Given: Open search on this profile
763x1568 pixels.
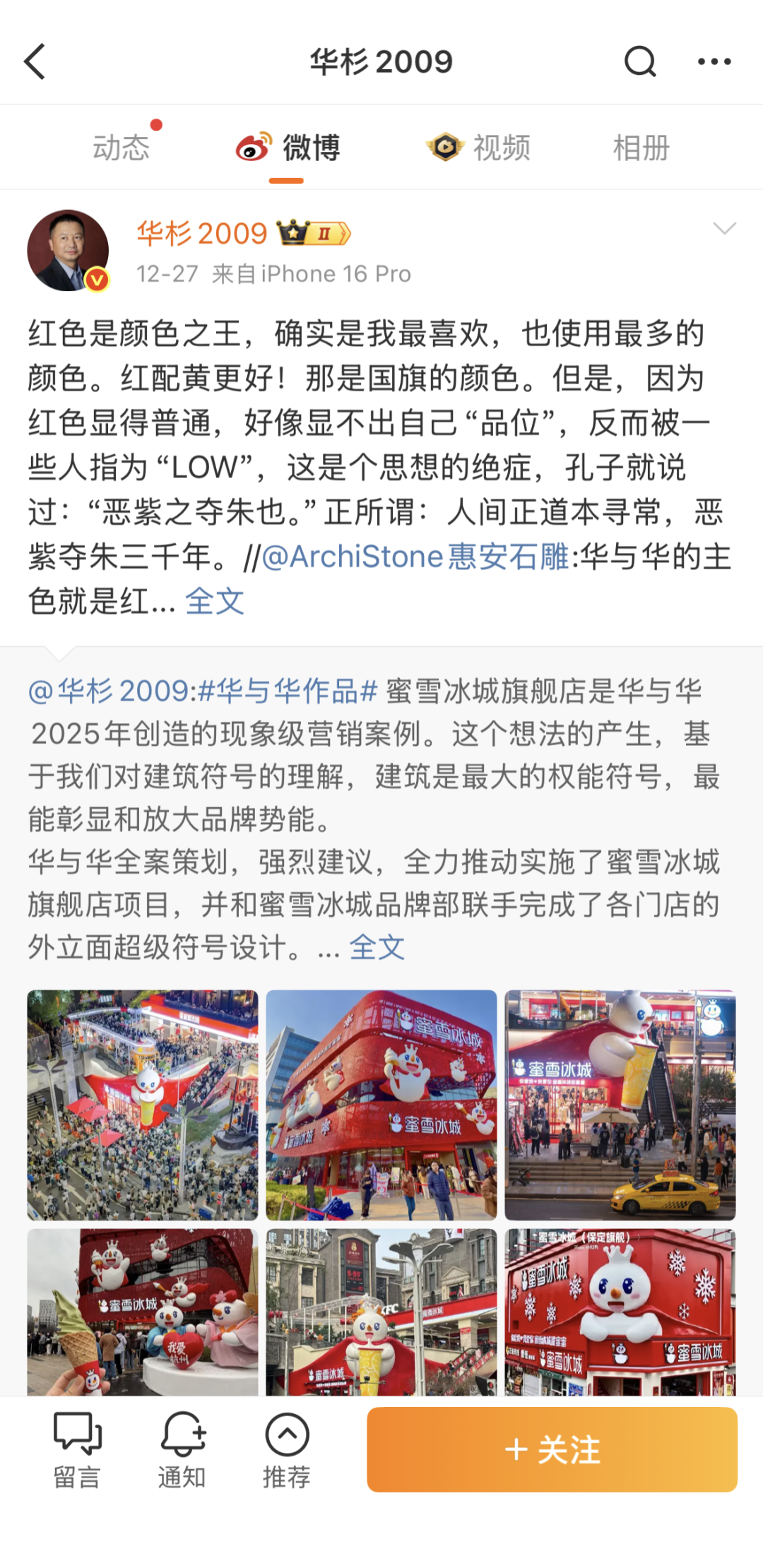Looking at the screenshot, I should (x=640, y=61).
